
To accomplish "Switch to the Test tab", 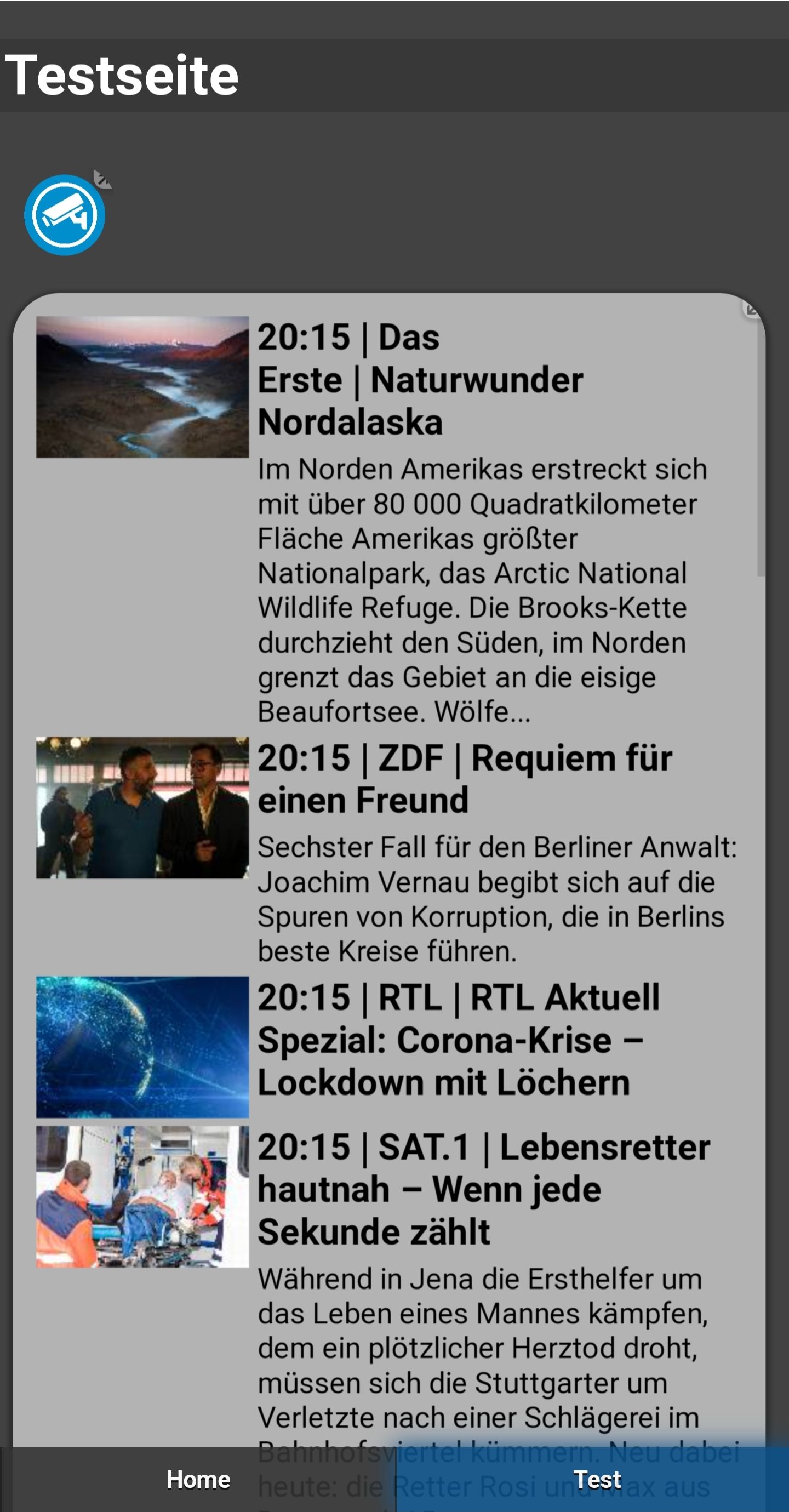I will 597,1479.
